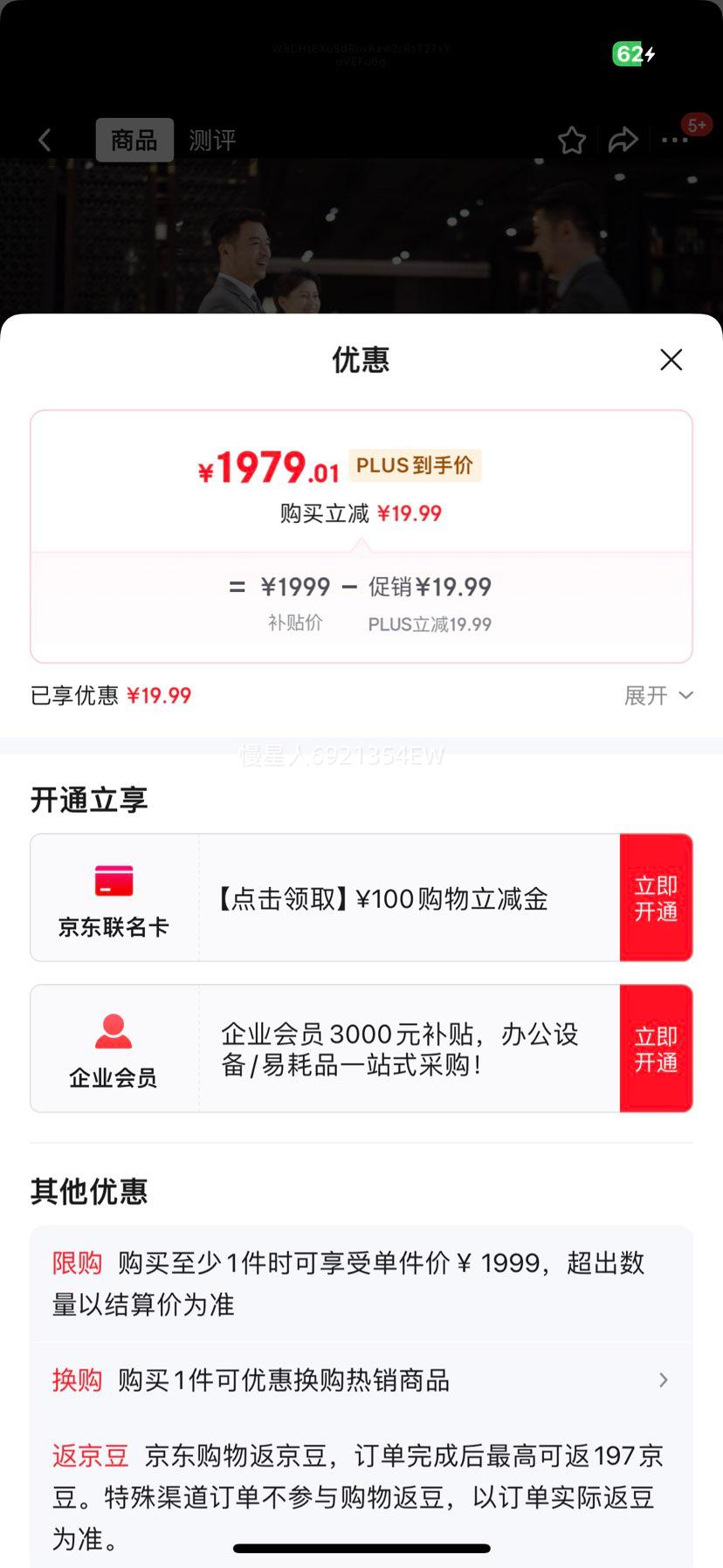Image resolution: width=723 pixels, height=1568 pixels.
Task: Switch to the 测评 tab
Action: click(x=212, y=140)
